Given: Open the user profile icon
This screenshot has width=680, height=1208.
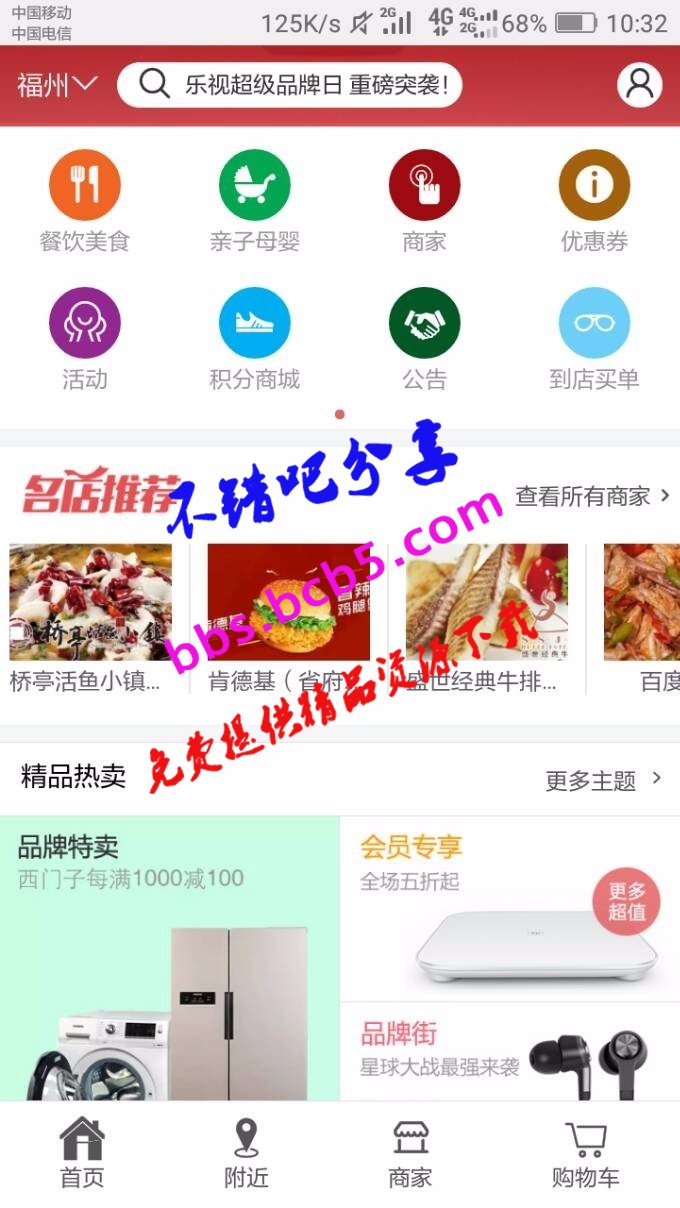Looking at the screenshot, I should coord(639,85).
